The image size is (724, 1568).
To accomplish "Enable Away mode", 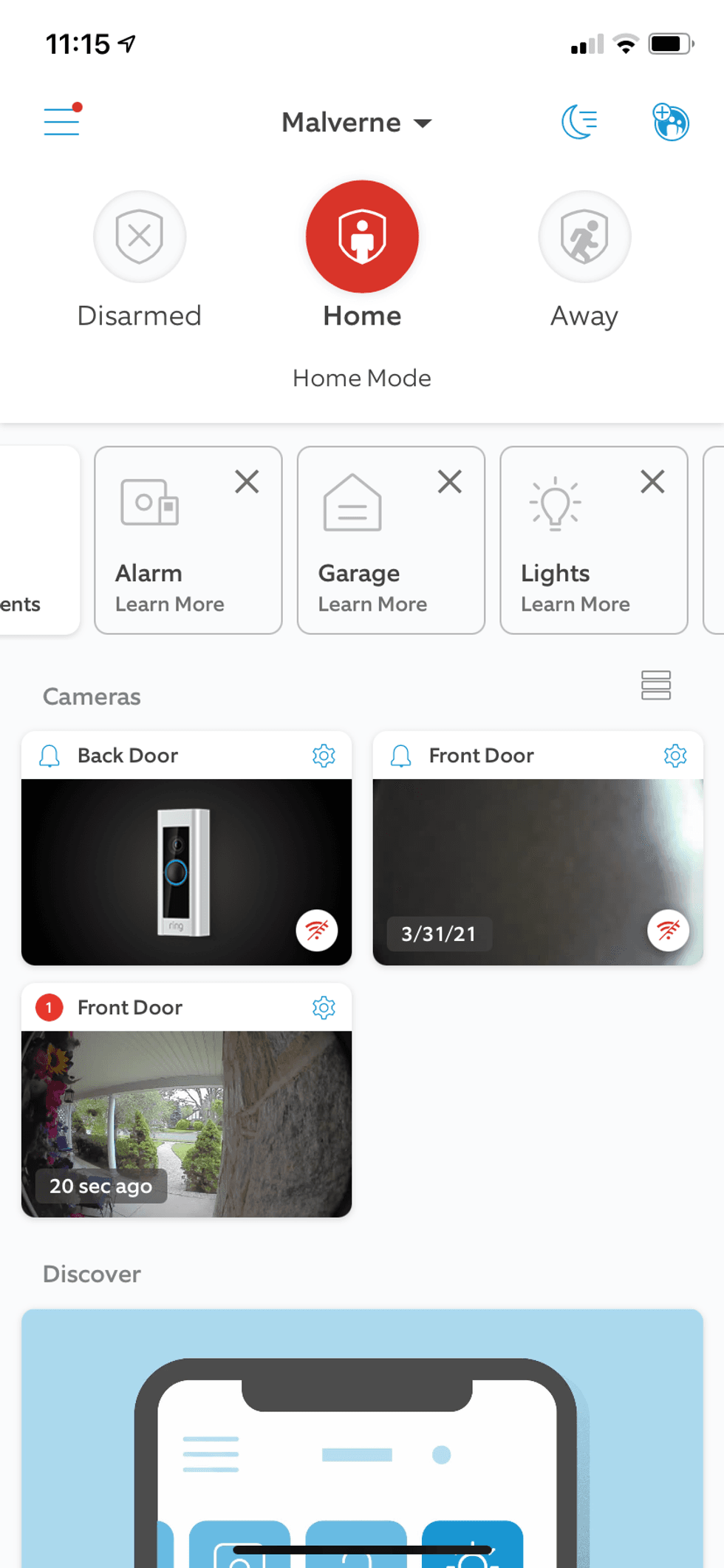I will pos(584,237).
